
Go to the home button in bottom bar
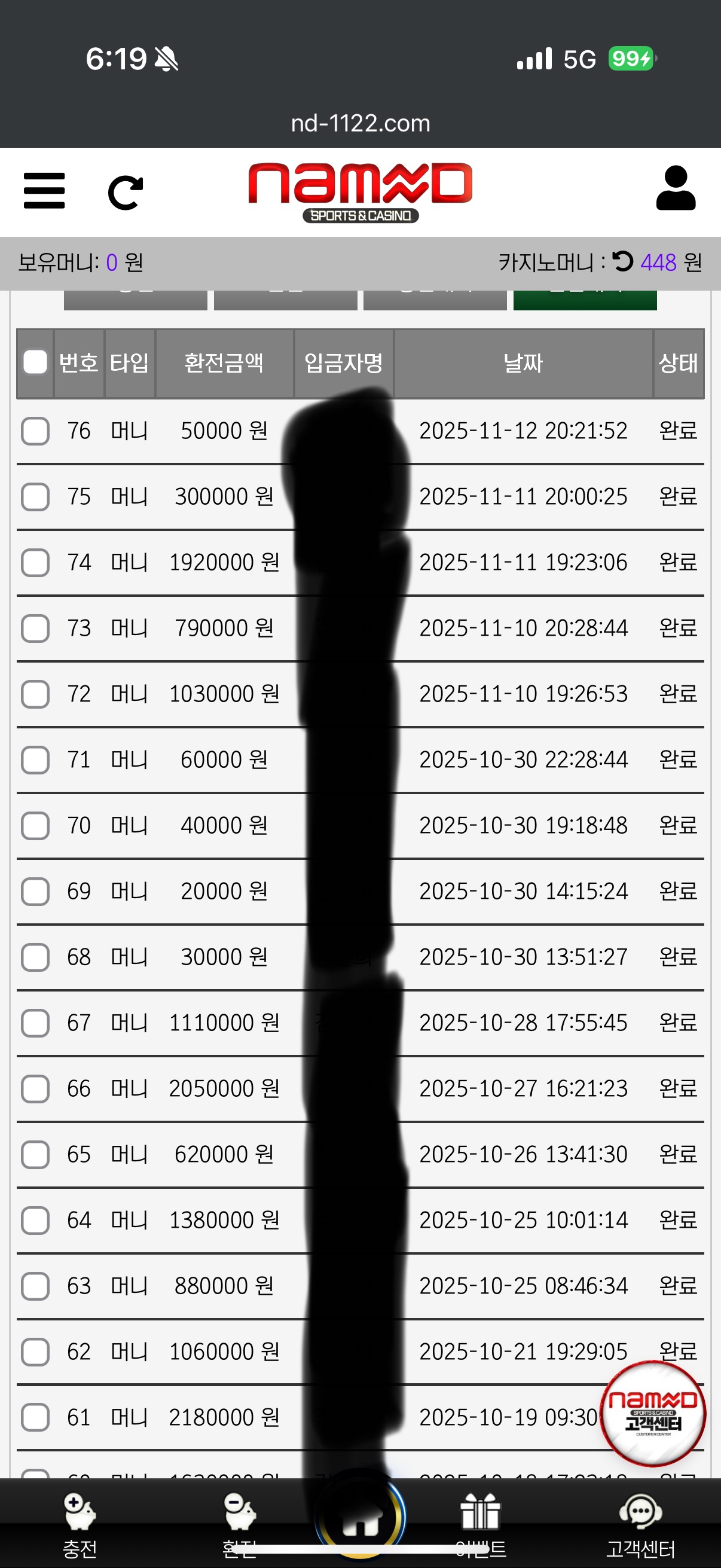click(x=360, y=1520)
